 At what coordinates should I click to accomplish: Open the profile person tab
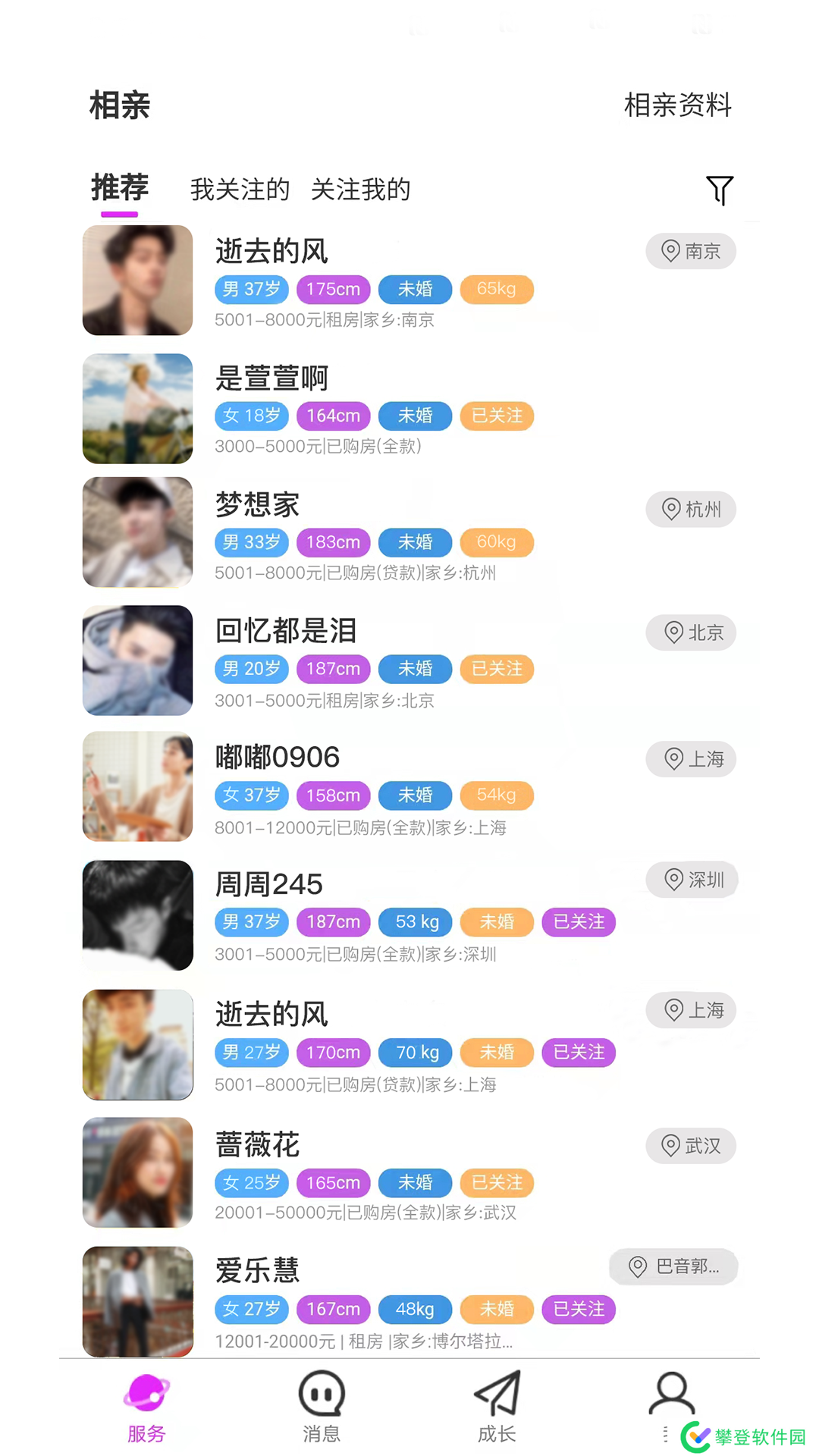pyautogui.click(x=671, y=1399)
